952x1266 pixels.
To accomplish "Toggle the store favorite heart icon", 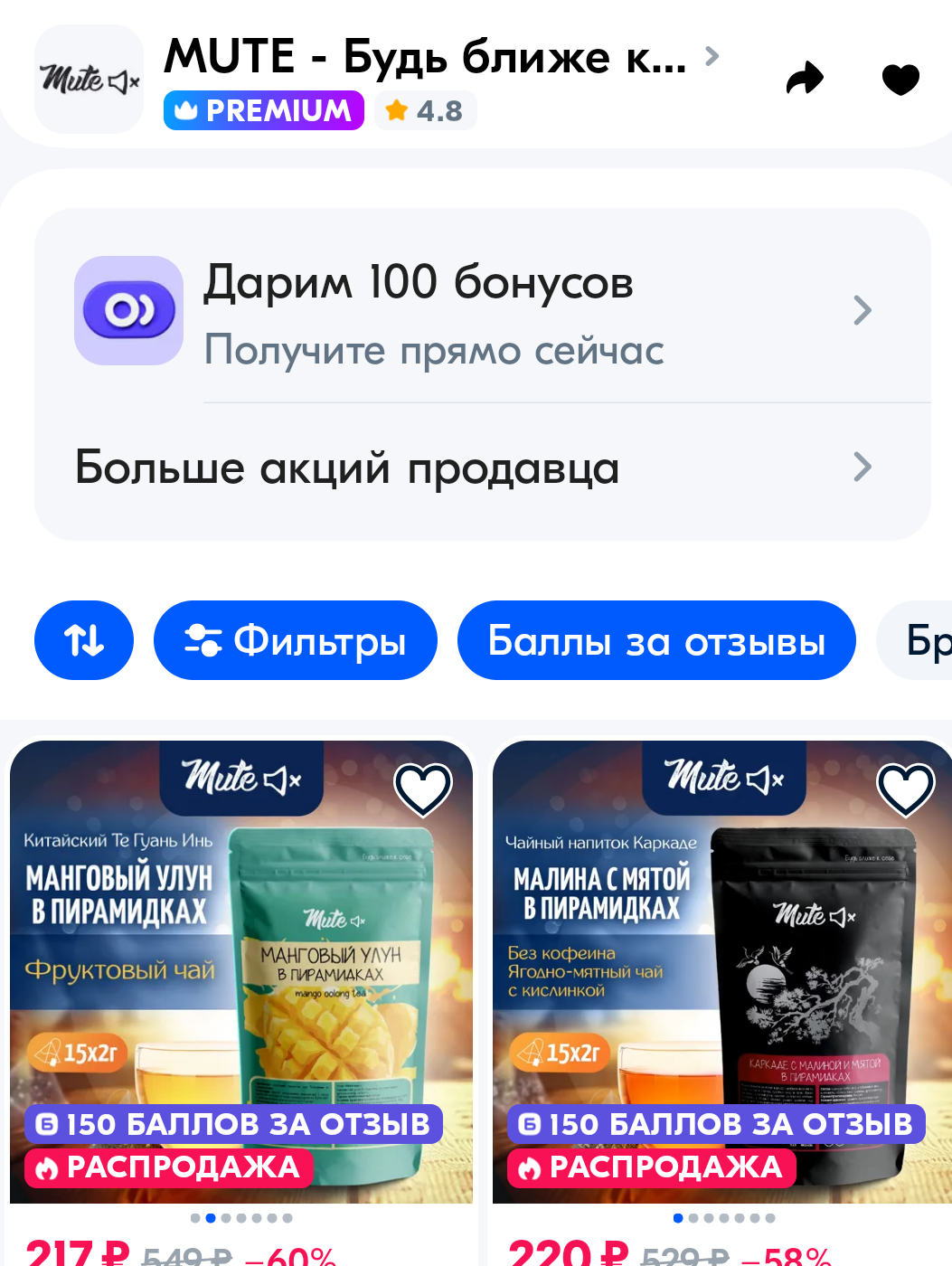I will [900, 80].
